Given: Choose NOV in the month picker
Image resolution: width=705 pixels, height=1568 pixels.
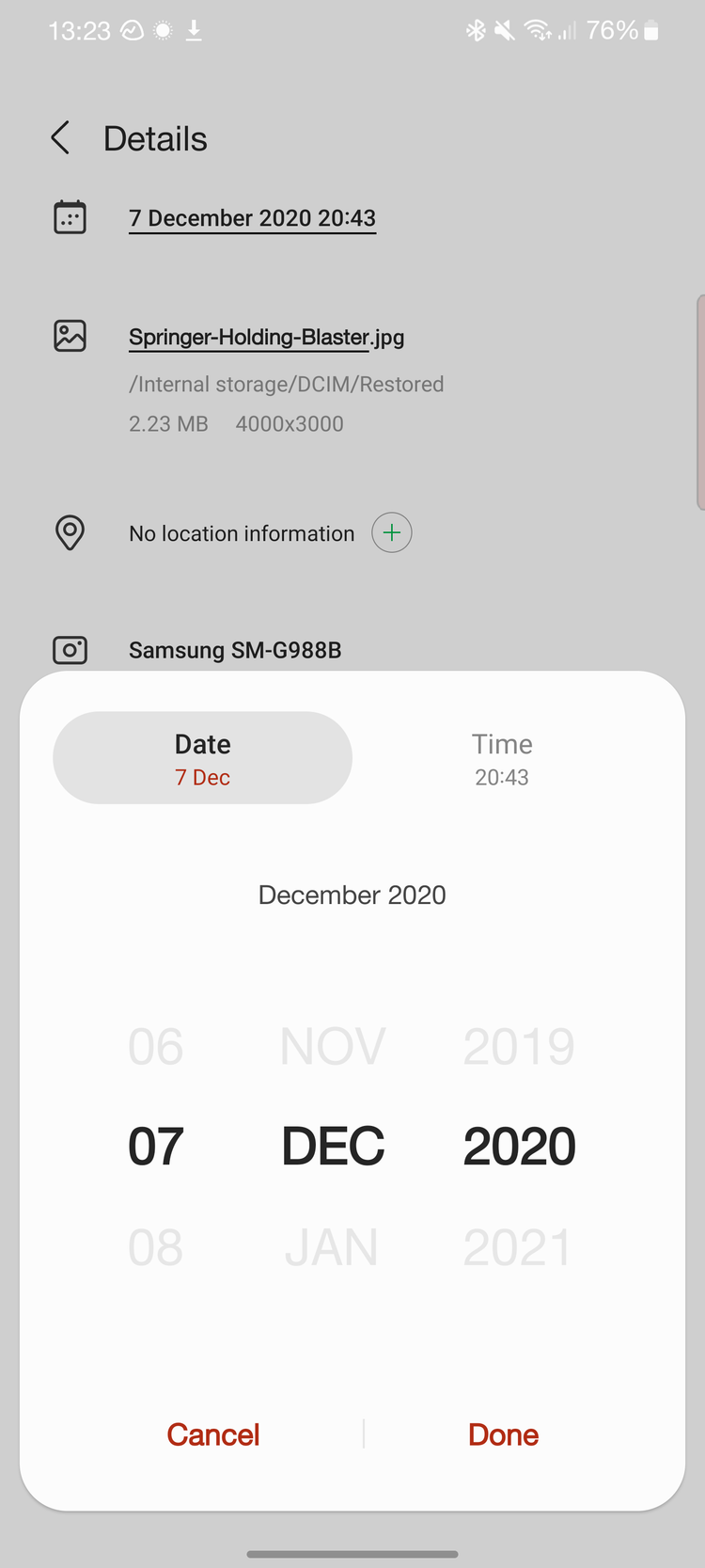Looking at the screenshot, I should click(333, 1046).
